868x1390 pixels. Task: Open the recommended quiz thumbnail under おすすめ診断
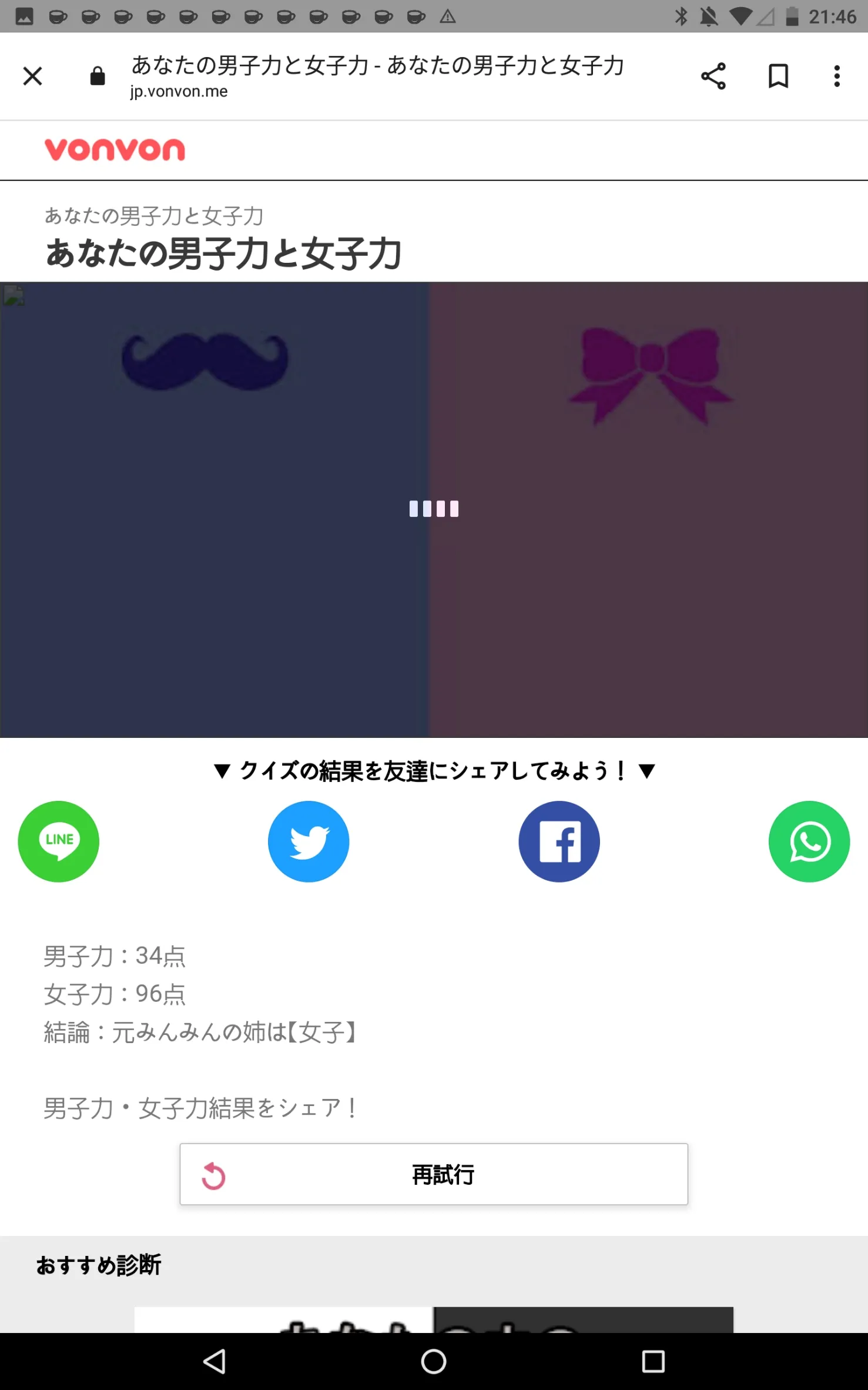(434, 1319)
